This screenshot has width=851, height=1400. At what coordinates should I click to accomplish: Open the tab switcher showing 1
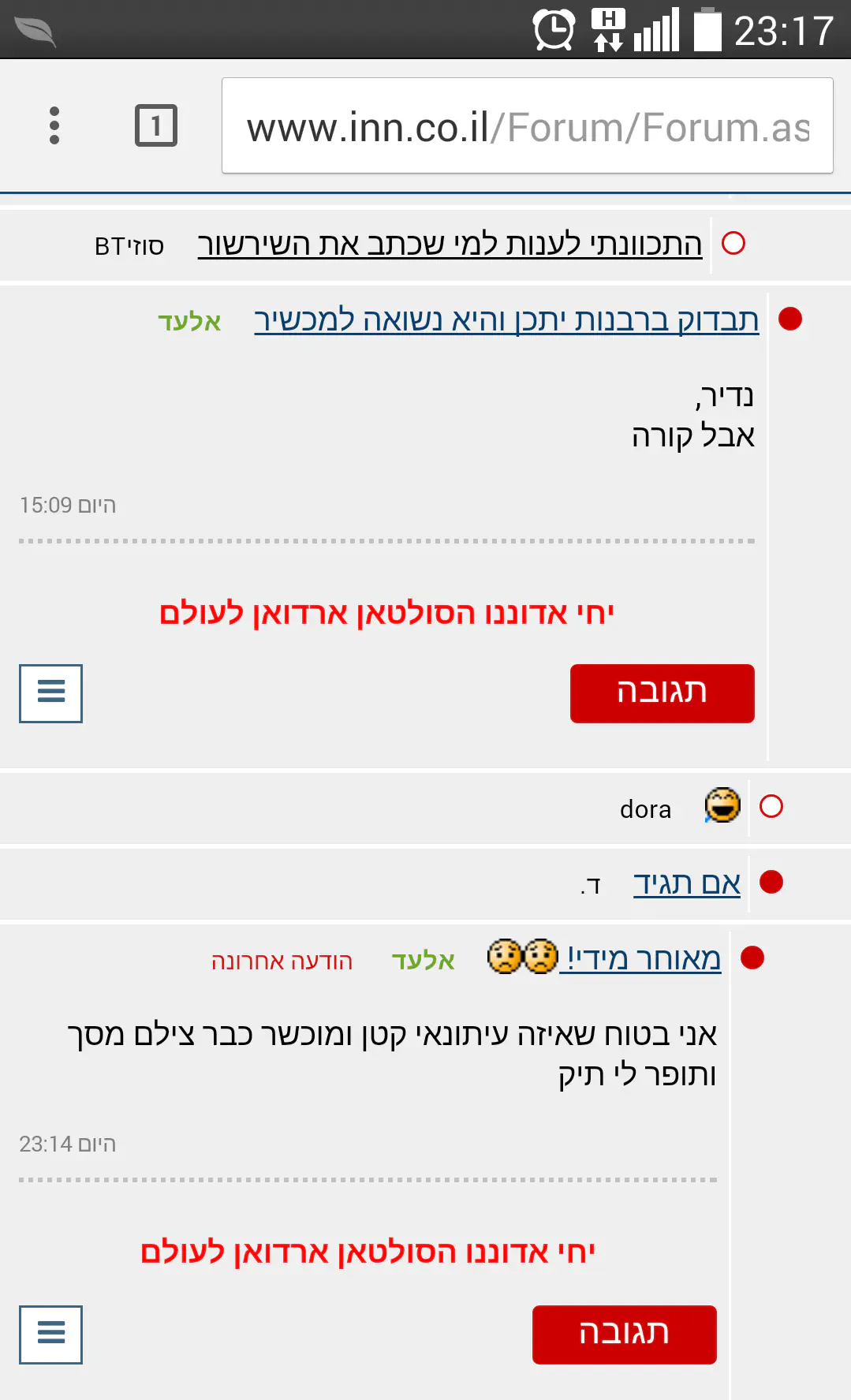point(156,125)
